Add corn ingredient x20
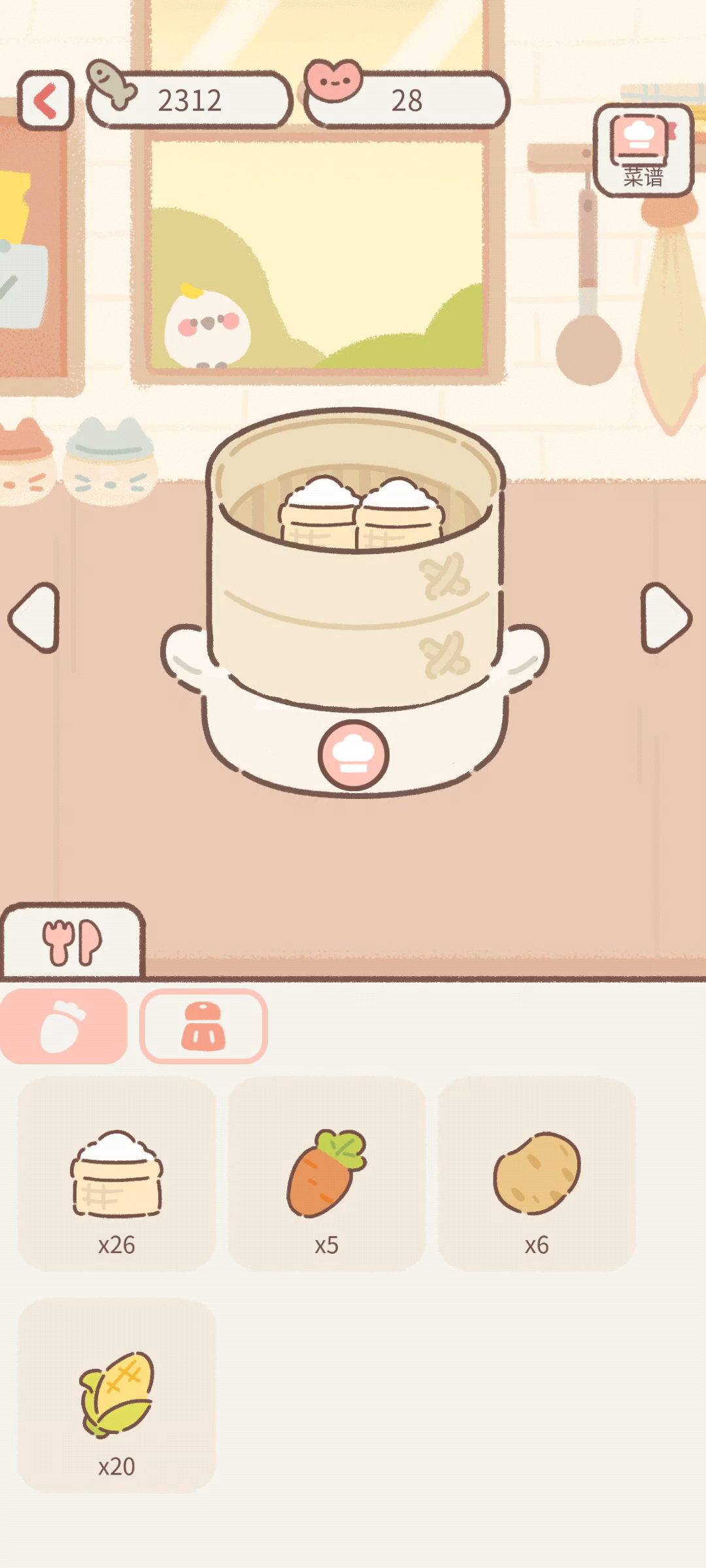The width and height of the screenshot is (706, 1568). [x=116, y=1396]
